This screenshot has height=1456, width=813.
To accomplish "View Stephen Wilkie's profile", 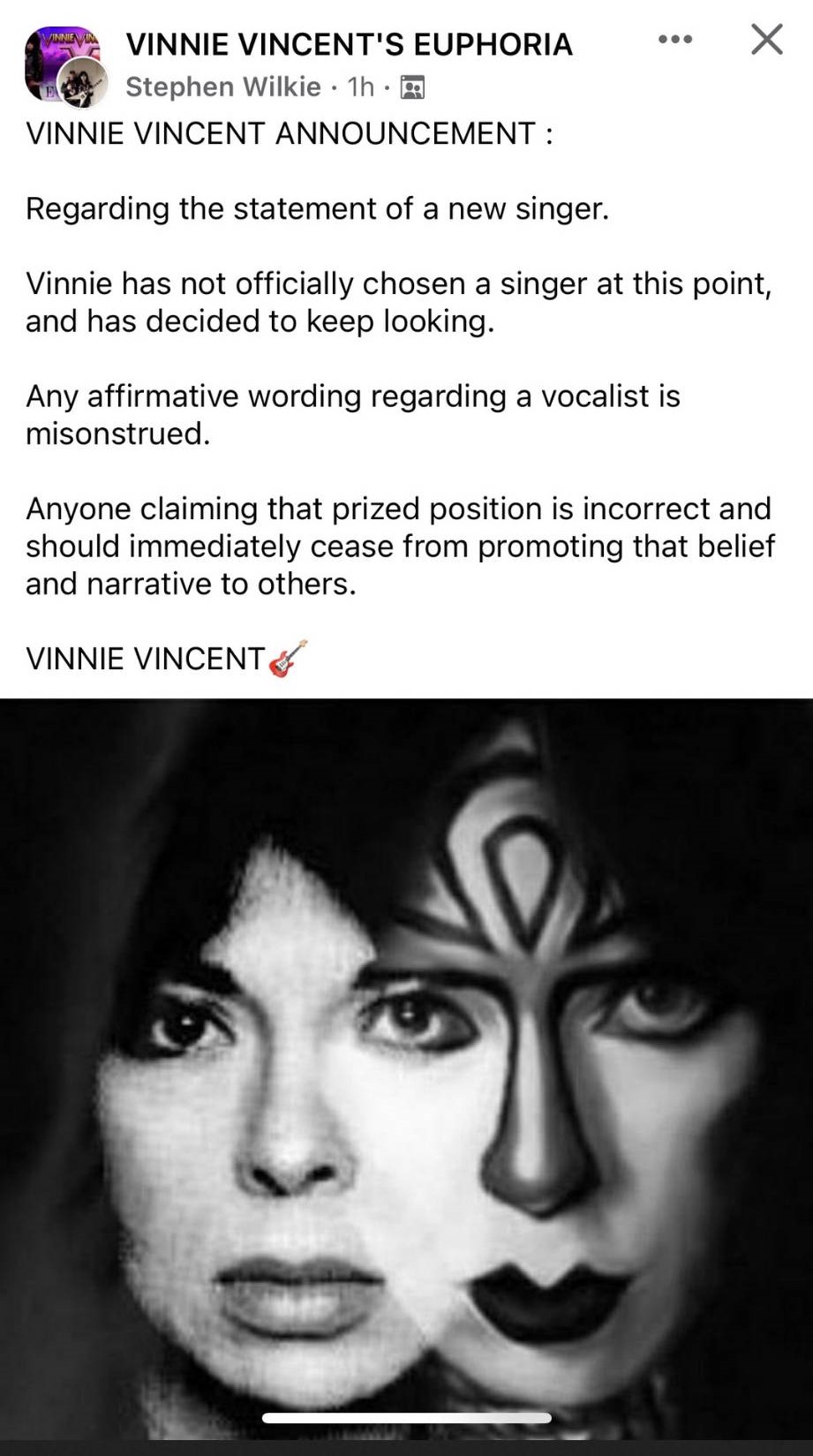I will click(222, 87).
